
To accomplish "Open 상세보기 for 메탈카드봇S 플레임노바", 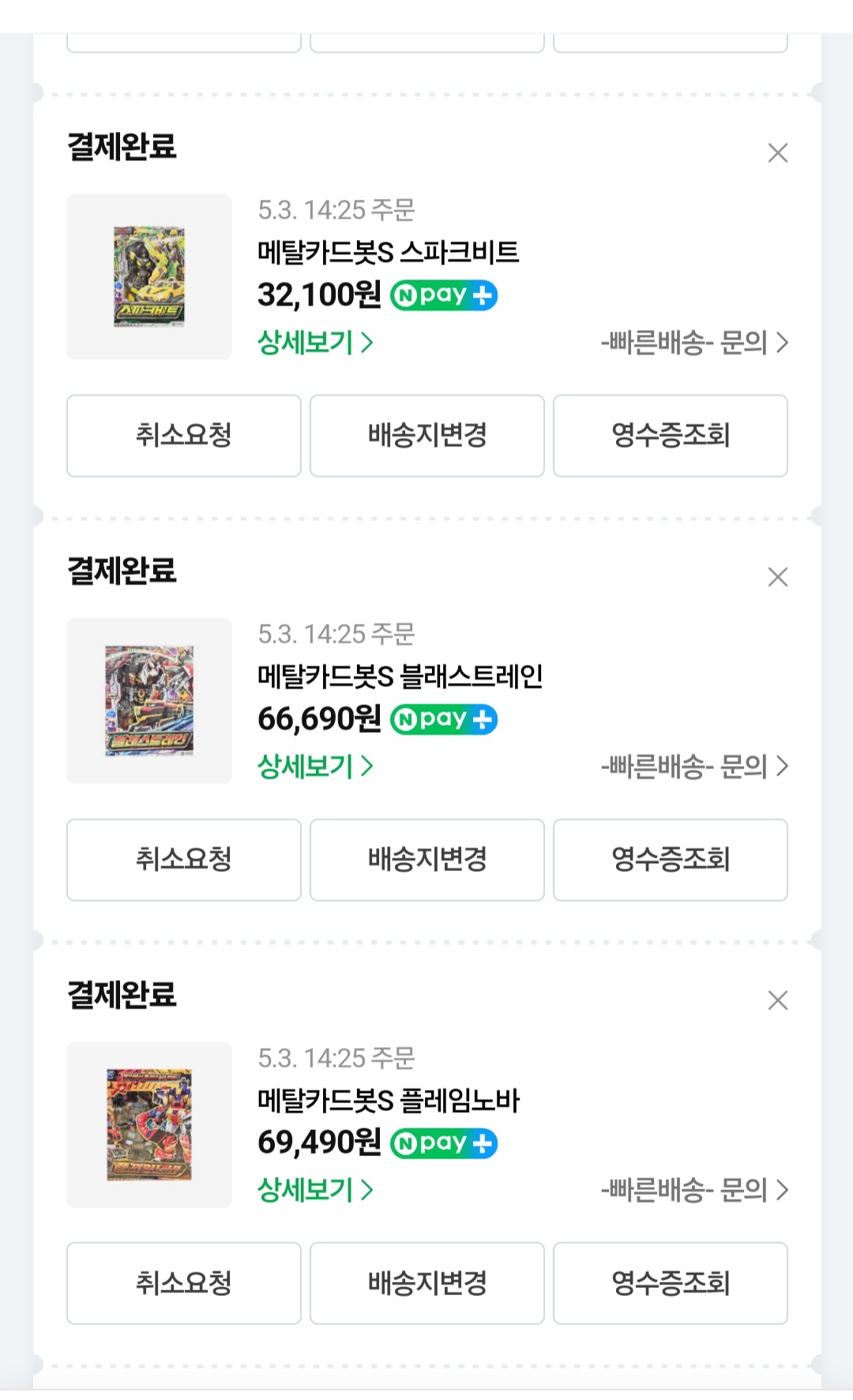I will pos(315,1190).
